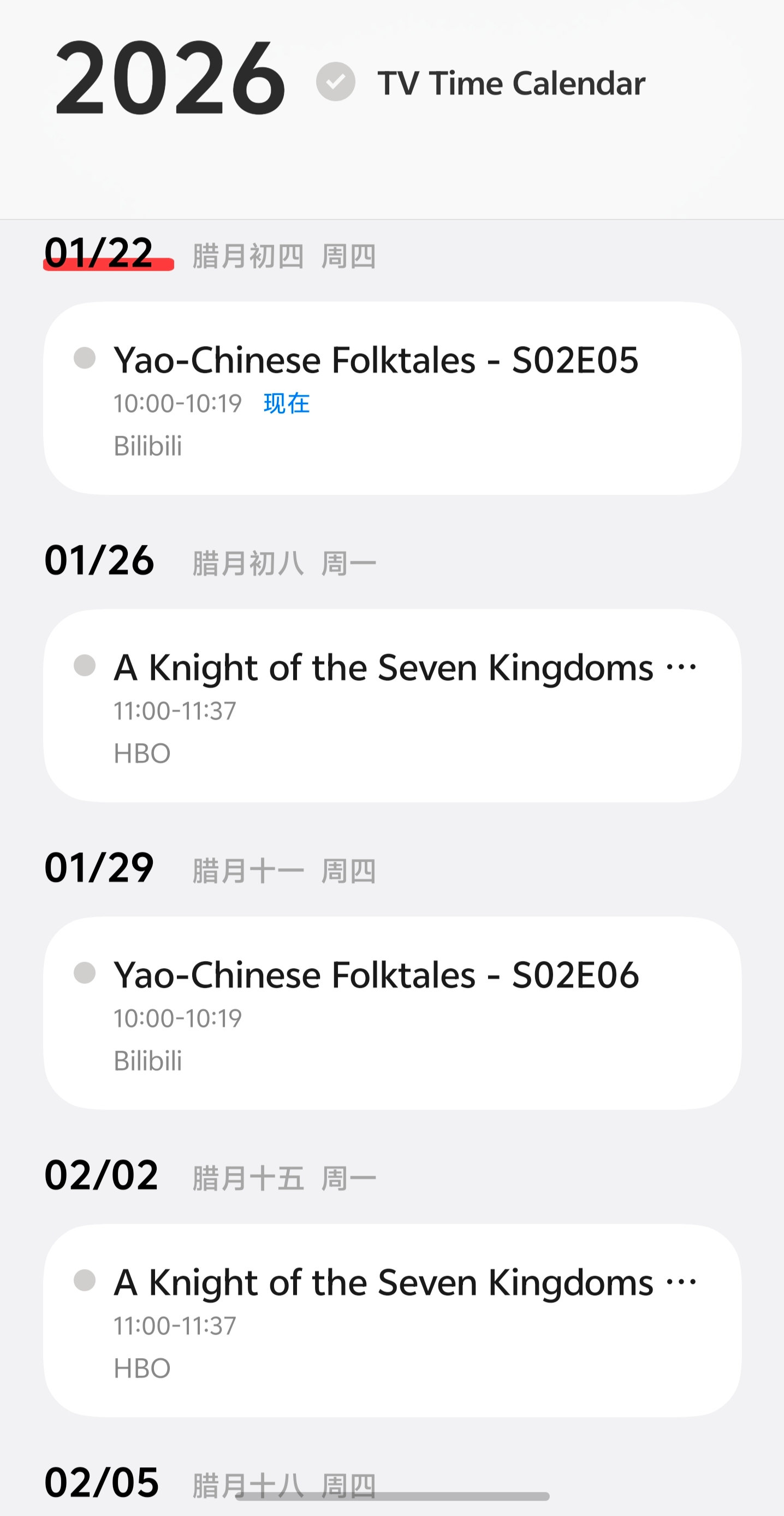Open Yao-Chinese Folktales S02E05 event
This screenshot has width=784, height=1516.
391,398
